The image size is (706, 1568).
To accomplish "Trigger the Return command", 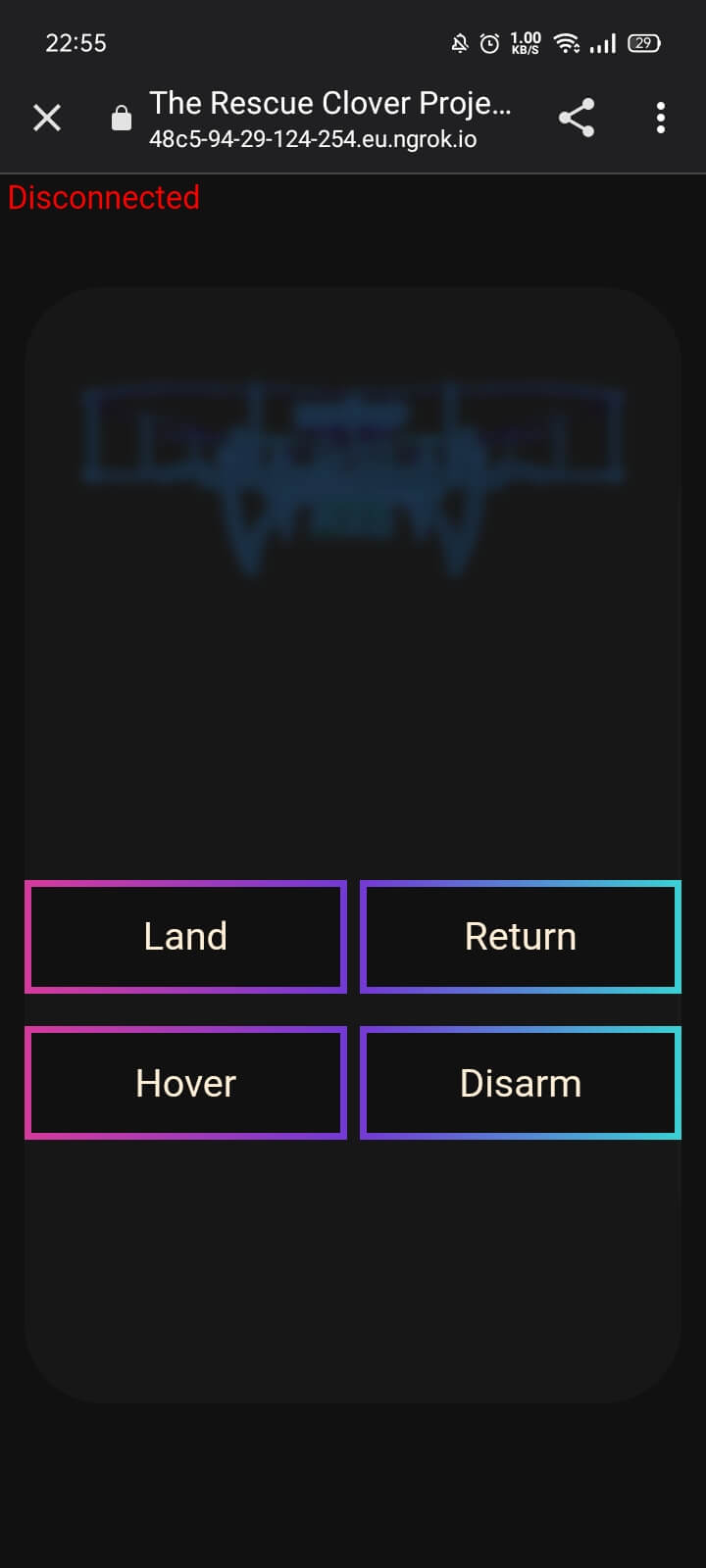I will 521,937.
